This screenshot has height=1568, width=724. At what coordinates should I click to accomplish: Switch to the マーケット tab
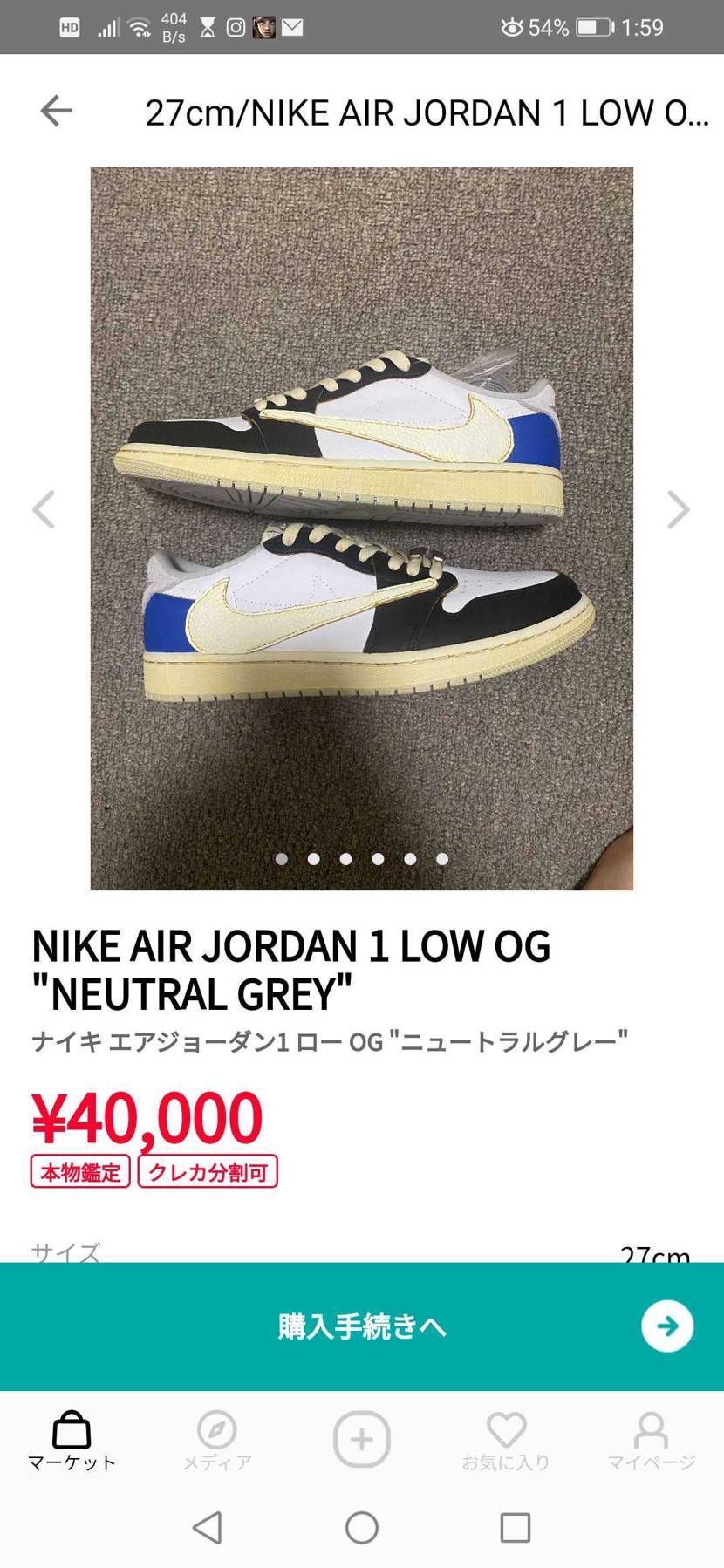coord(72,1441)
